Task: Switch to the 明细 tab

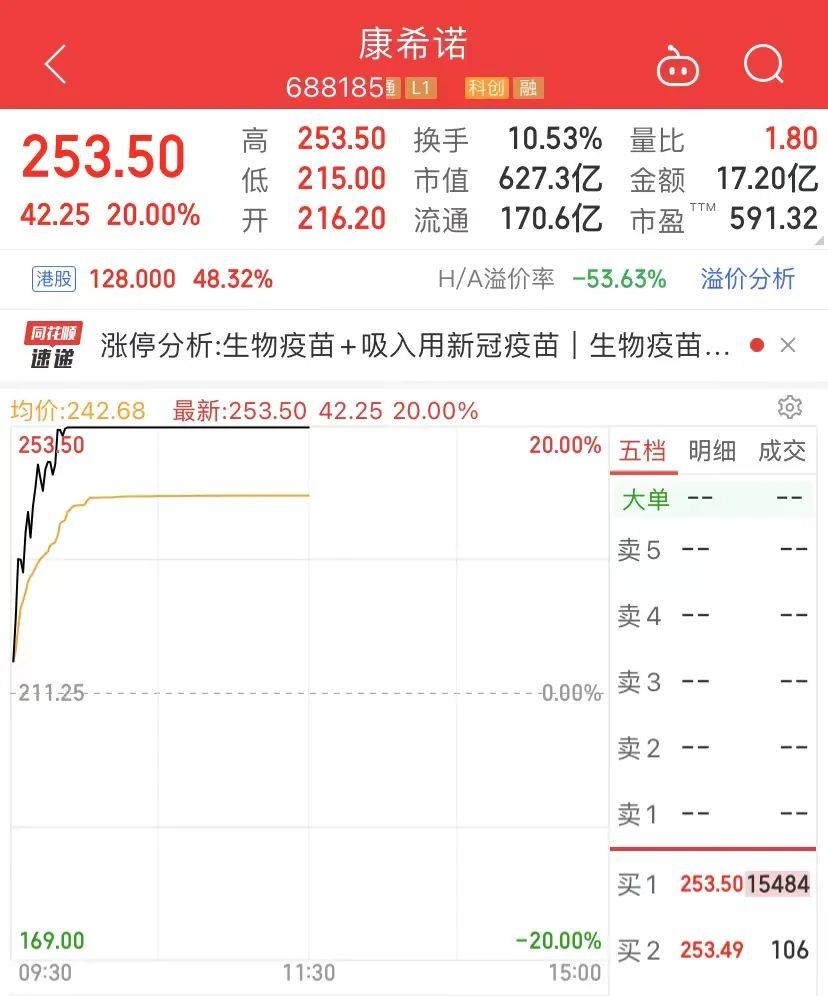Action: click(712, 451)
